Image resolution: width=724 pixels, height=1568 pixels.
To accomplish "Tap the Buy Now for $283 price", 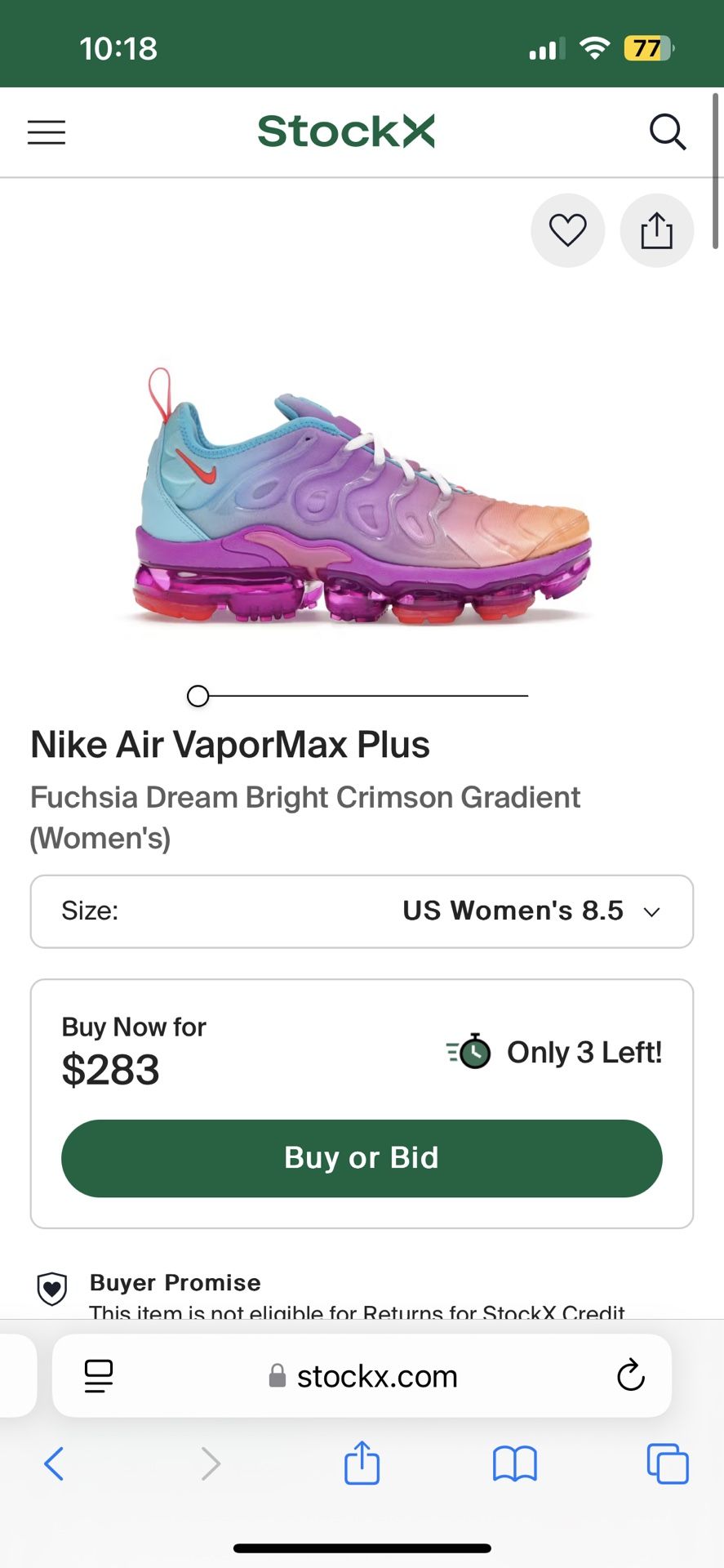I will (112, 1067).
